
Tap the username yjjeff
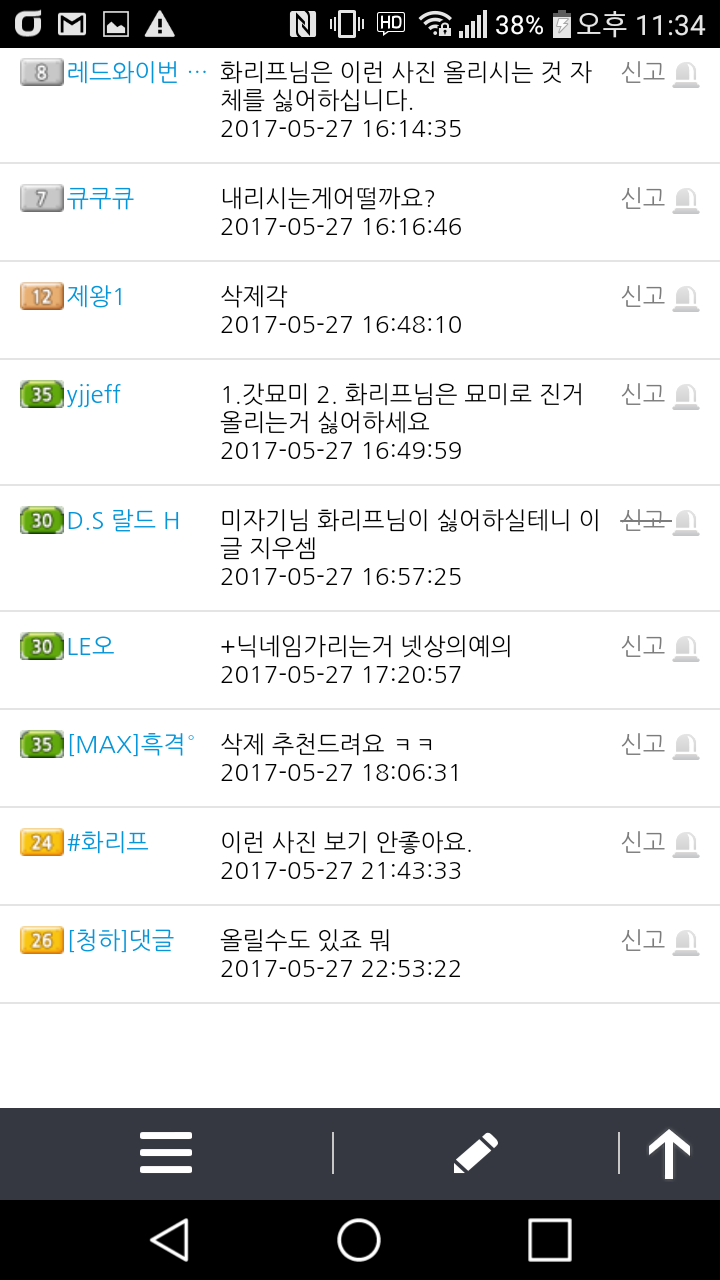pyautogui.click(x=94, y=394)
